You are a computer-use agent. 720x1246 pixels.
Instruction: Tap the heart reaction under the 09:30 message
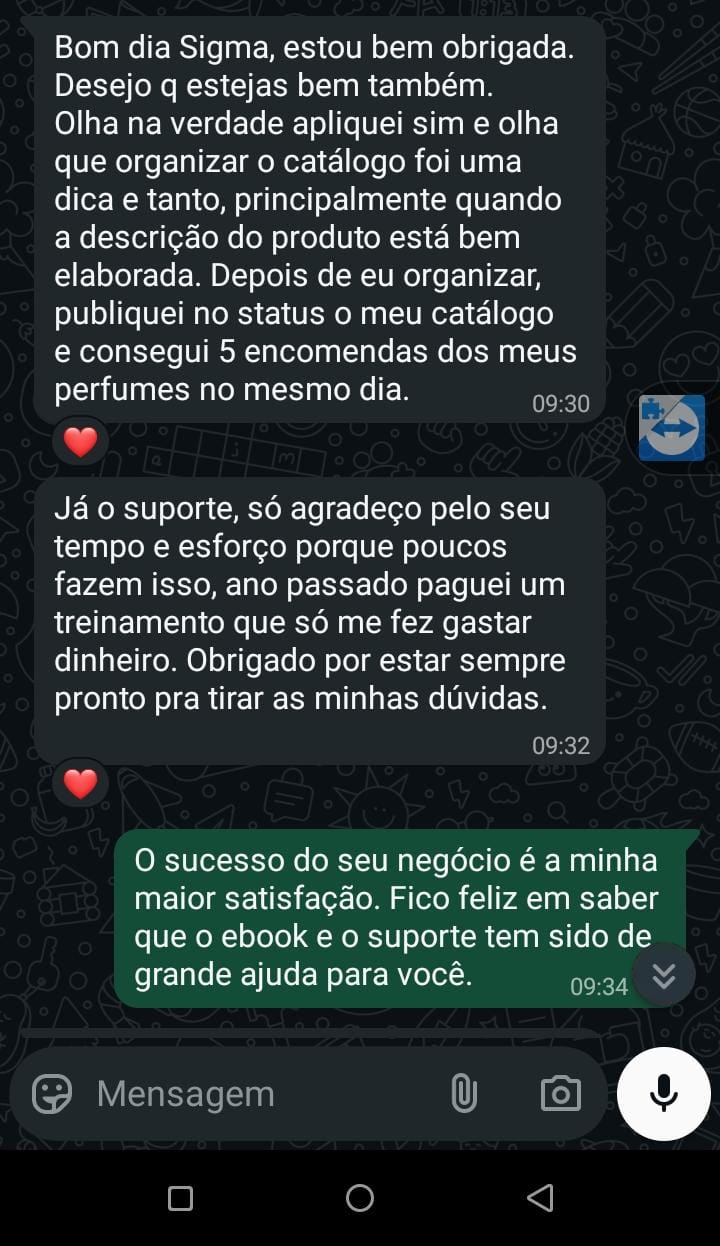(x=79, y=441)
